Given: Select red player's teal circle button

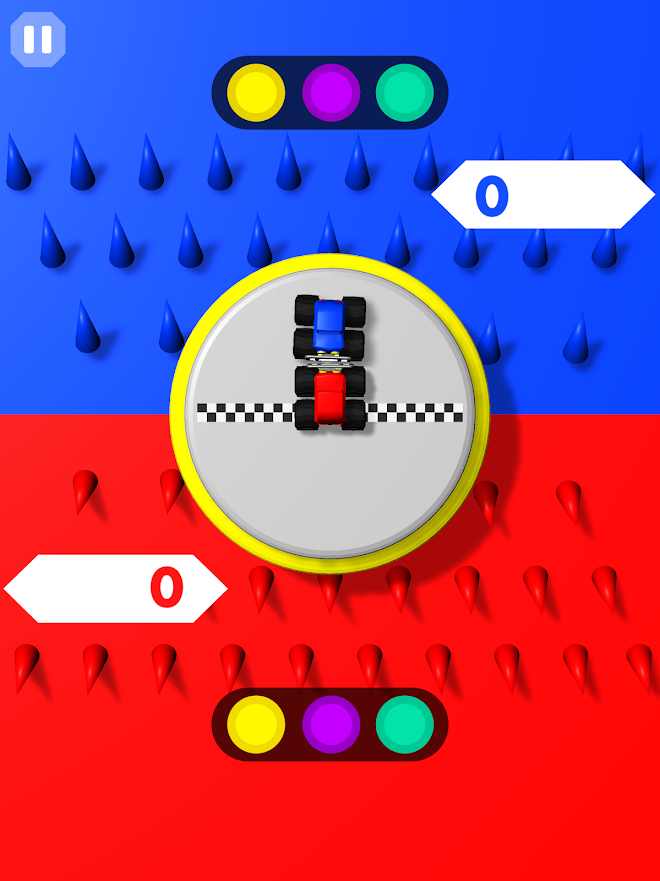Looking at the screenshot, I should point(404,724).
